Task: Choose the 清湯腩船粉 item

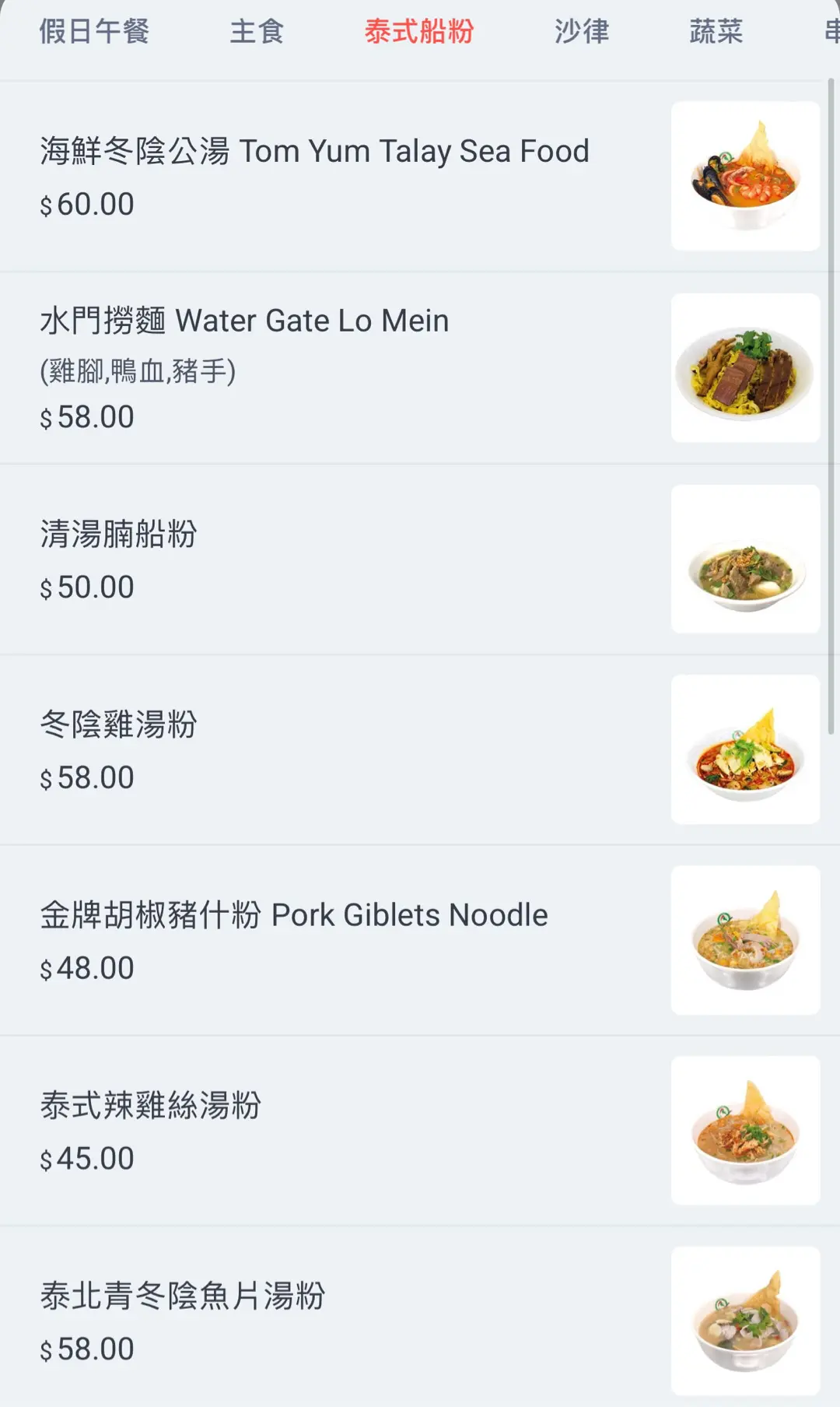Action: click(119, 535)
